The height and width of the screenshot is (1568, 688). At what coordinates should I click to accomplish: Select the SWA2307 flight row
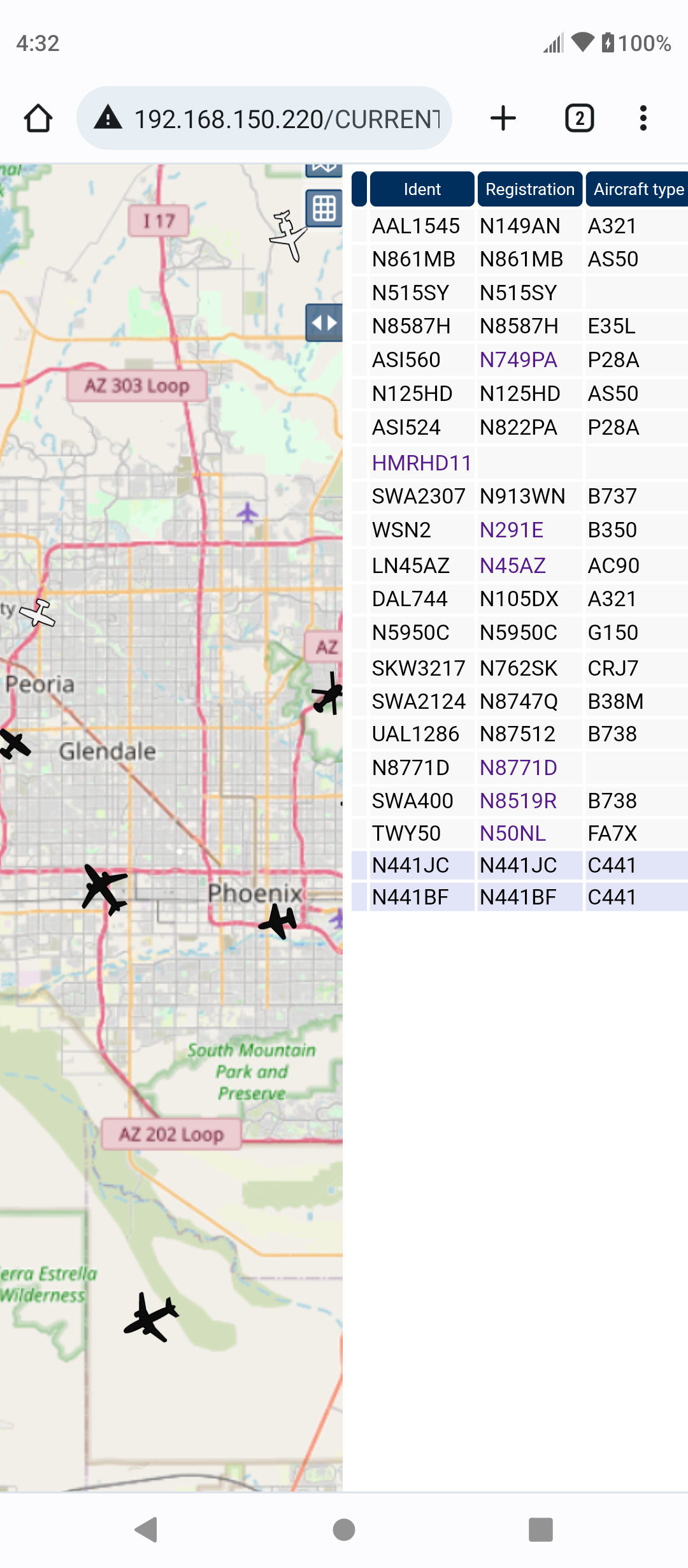tap(520, 497)
